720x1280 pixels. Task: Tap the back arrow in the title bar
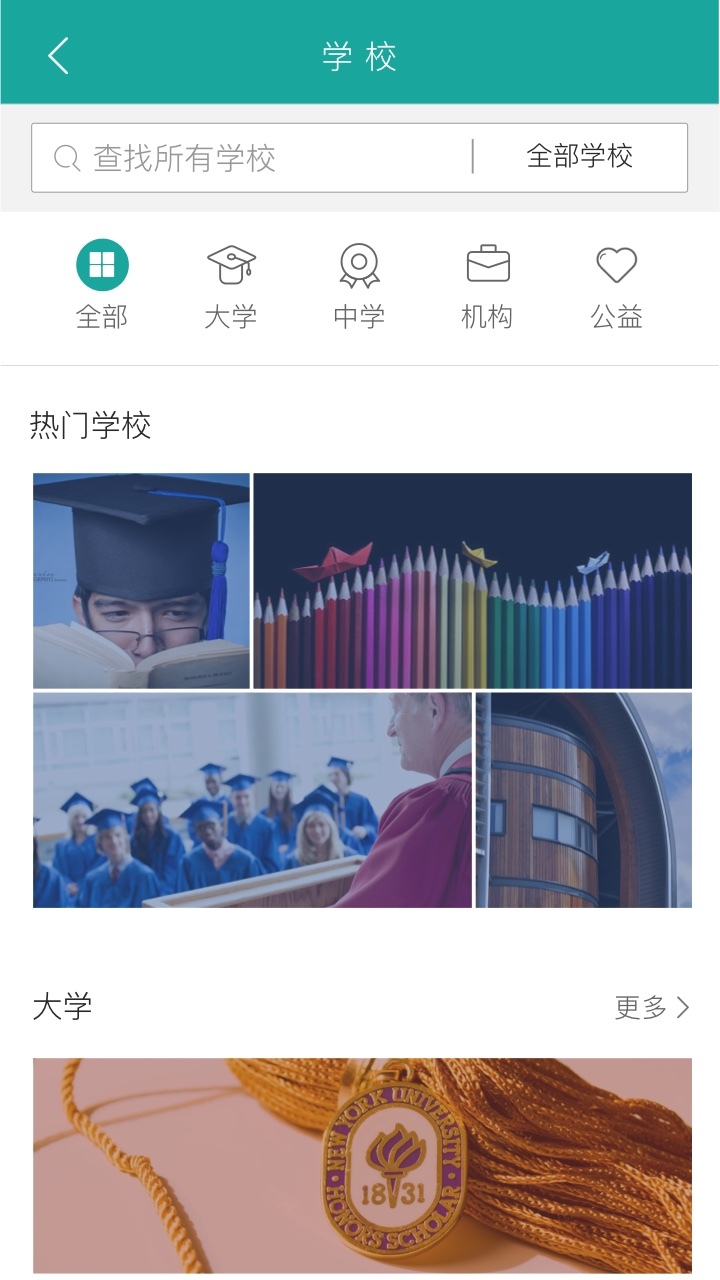tap(57, 56)
